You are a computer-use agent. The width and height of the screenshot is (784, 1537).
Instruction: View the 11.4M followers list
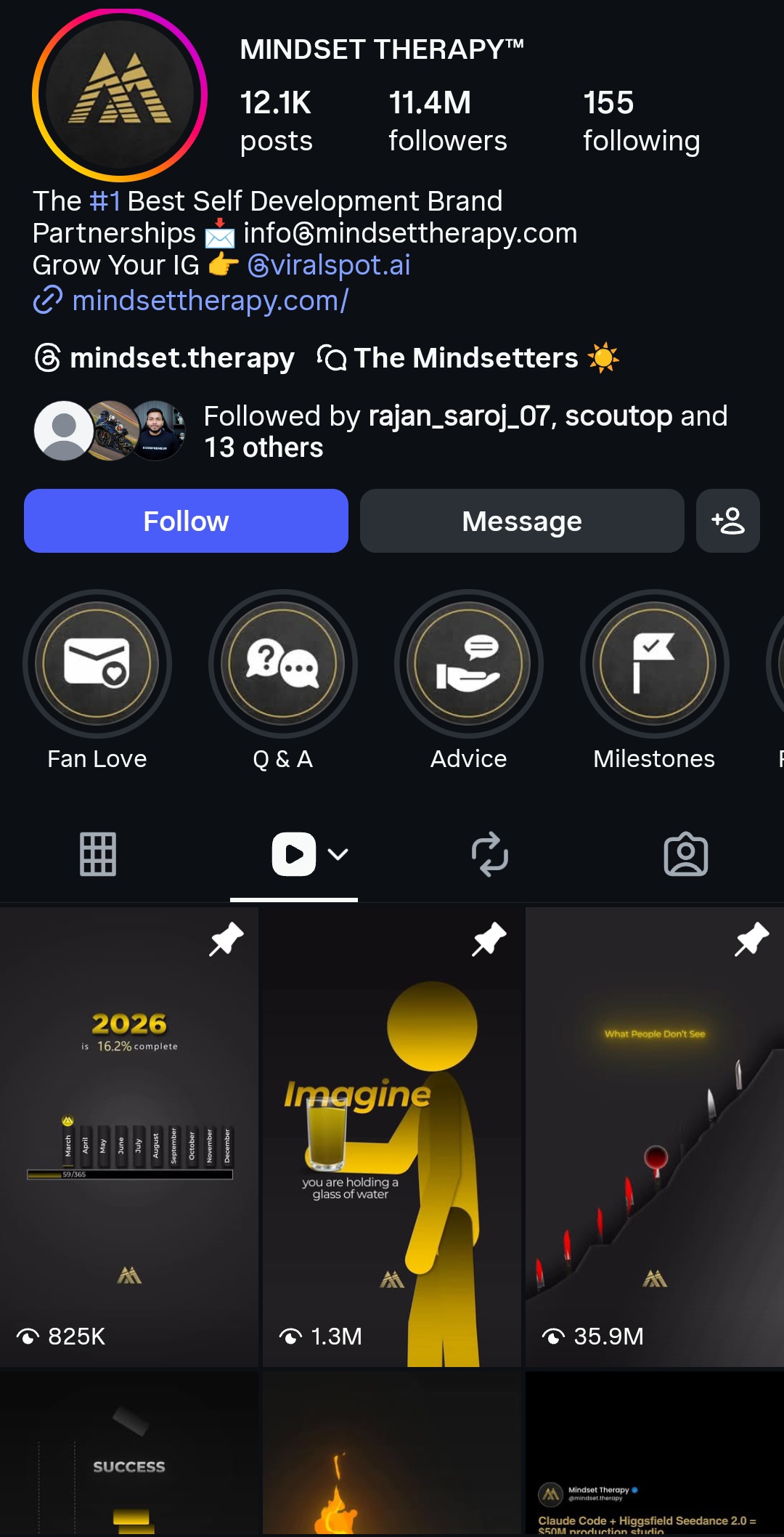447,121
